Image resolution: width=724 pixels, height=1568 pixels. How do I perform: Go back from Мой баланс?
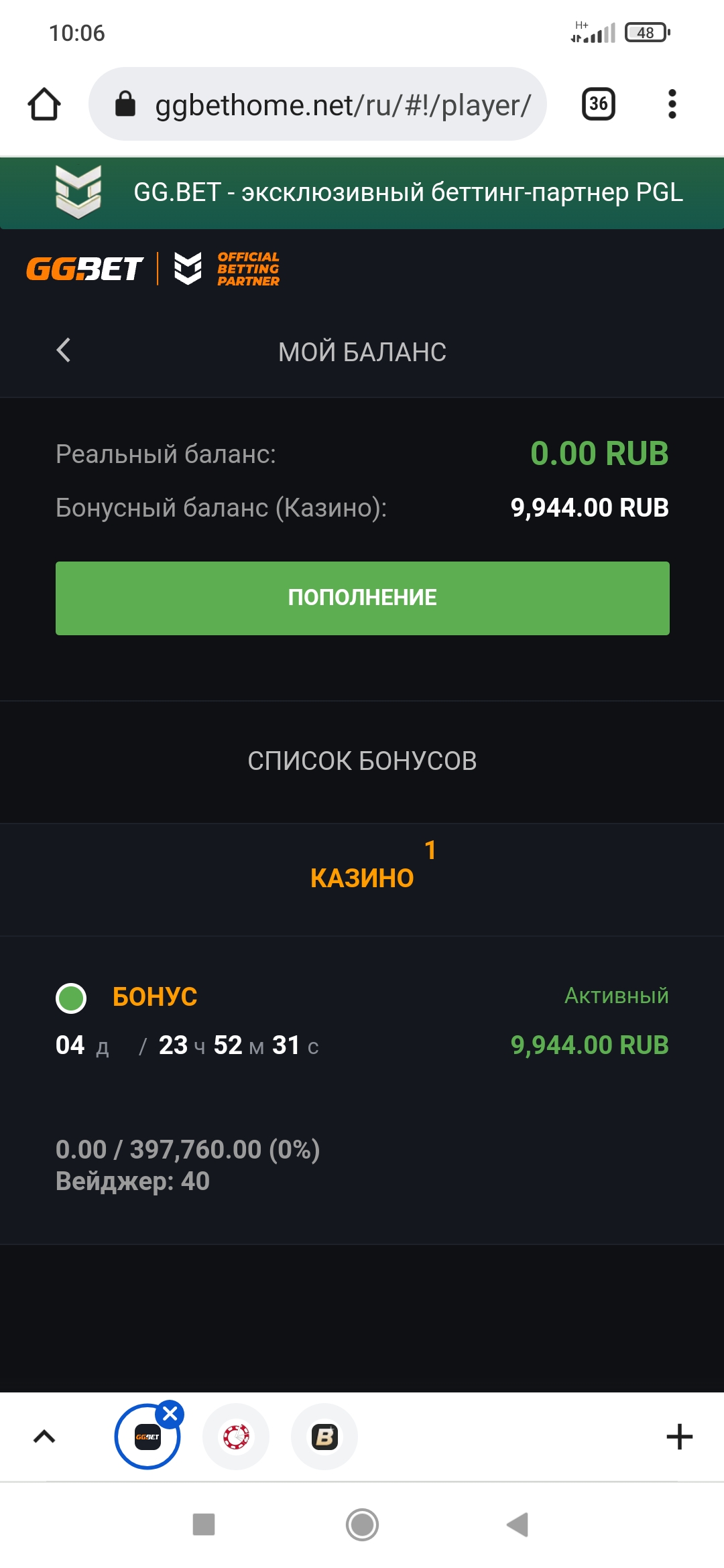tap(64, 350)
